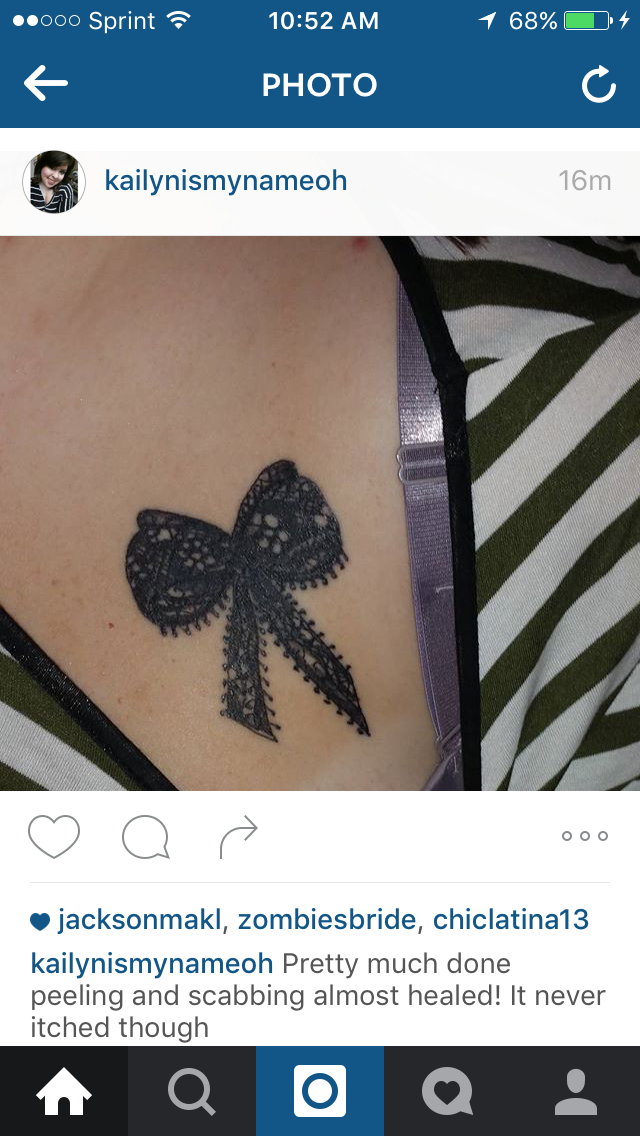Open the three-dot options menu
Image resolution: width=640 pixels, height=1136 pixels.
coord(584,836)
